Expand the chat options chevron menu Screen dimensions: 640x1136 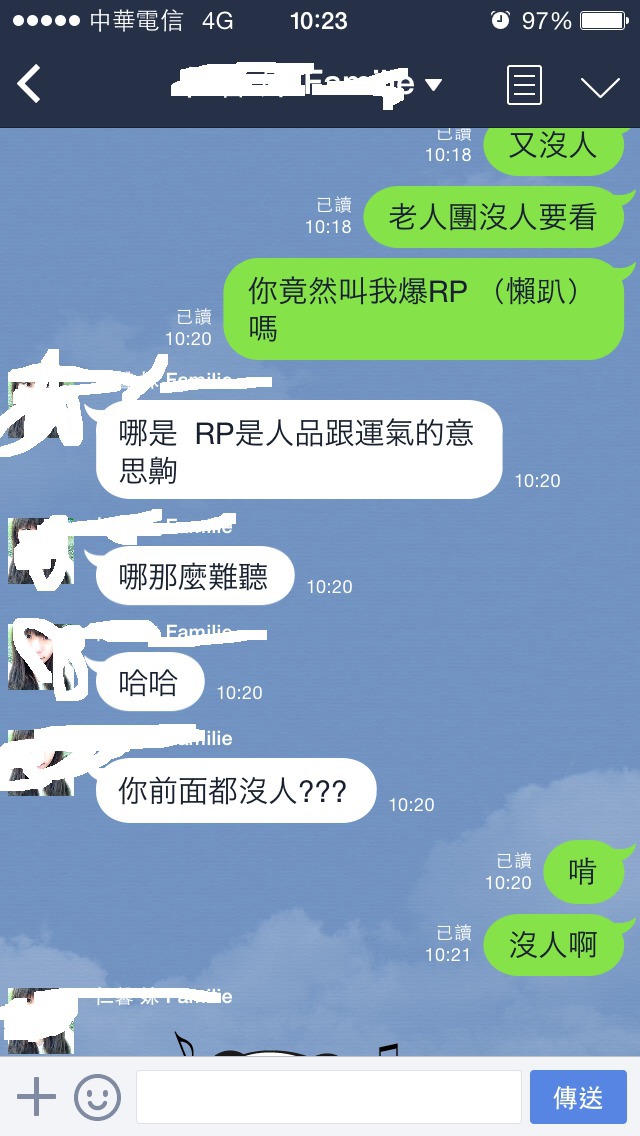(x=600, y=87)
